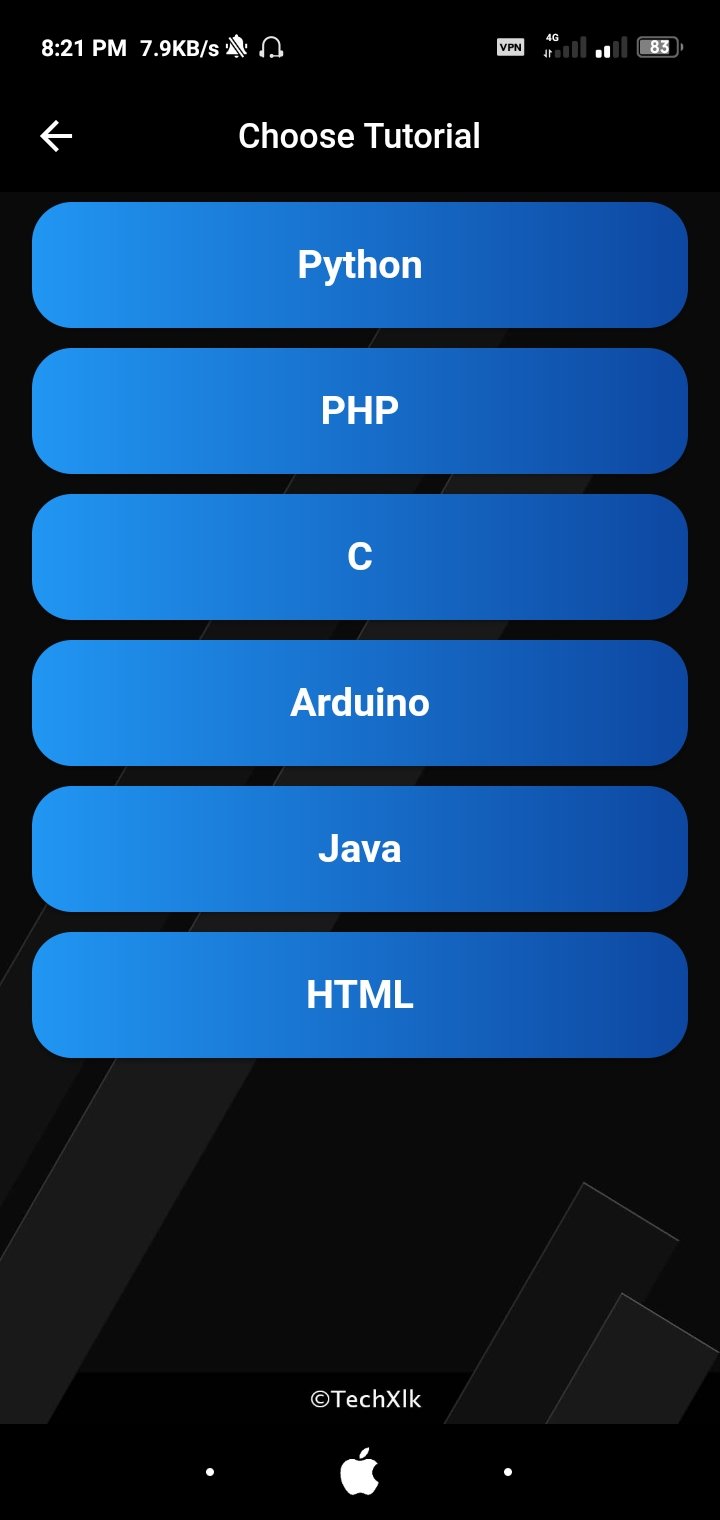Select the PHP tutorial

pyautogui.click(x=360, y=411)
